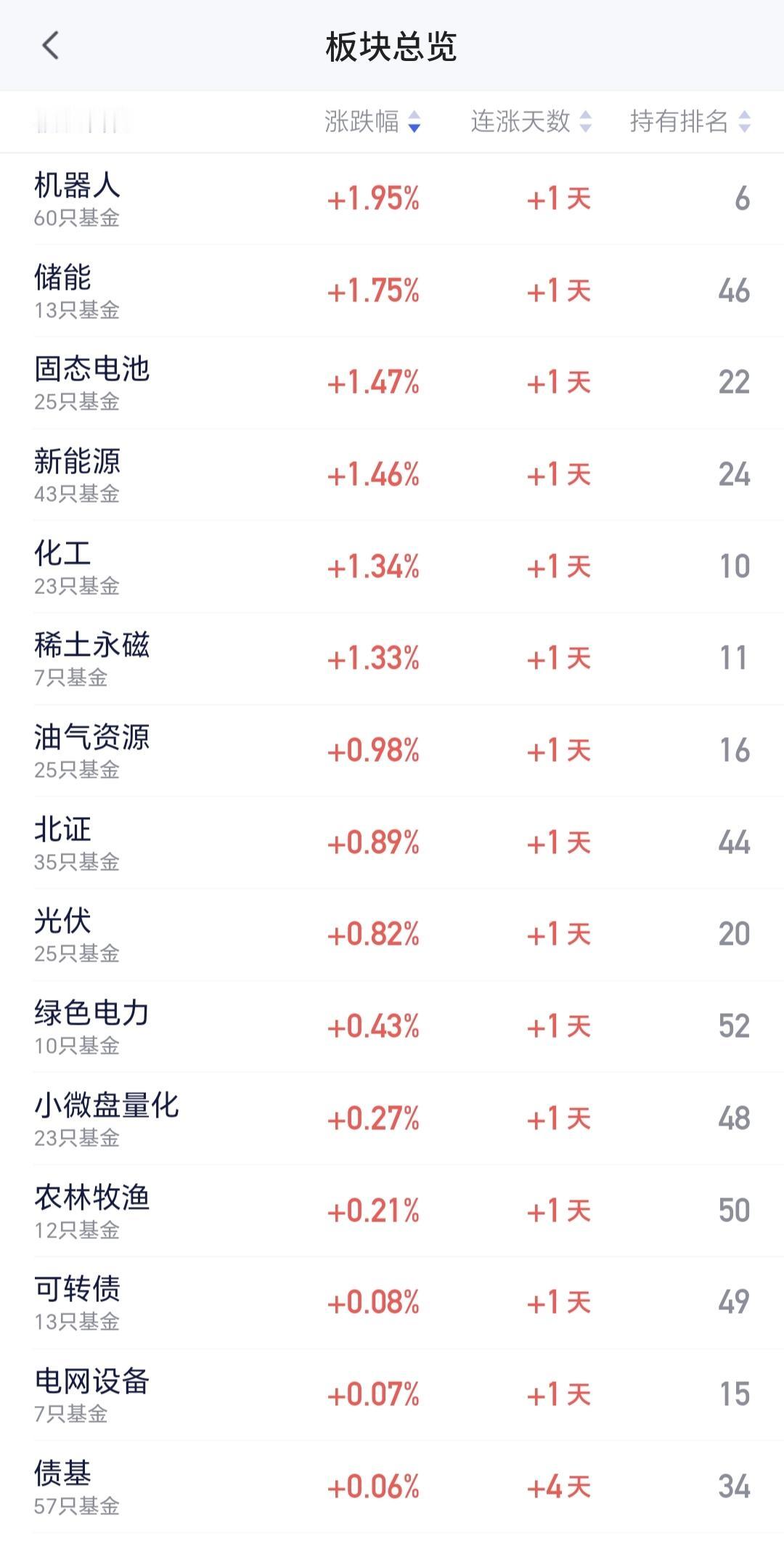Open the 稀土永磁 sector row
Viewport: 784px width, 1541px height.
[x=392, y=659]
